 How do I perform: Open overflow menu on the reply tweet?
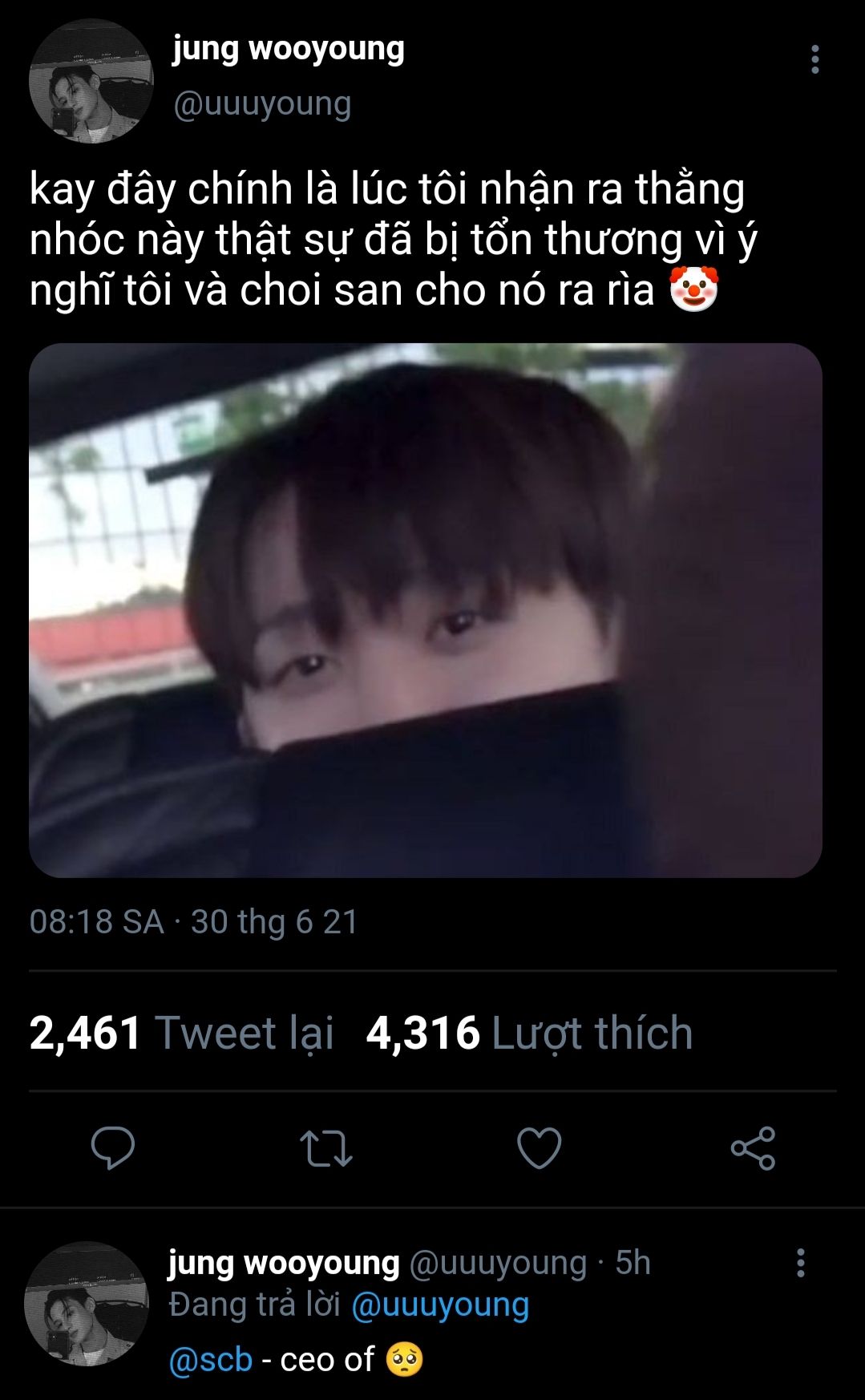point(800,1262)
